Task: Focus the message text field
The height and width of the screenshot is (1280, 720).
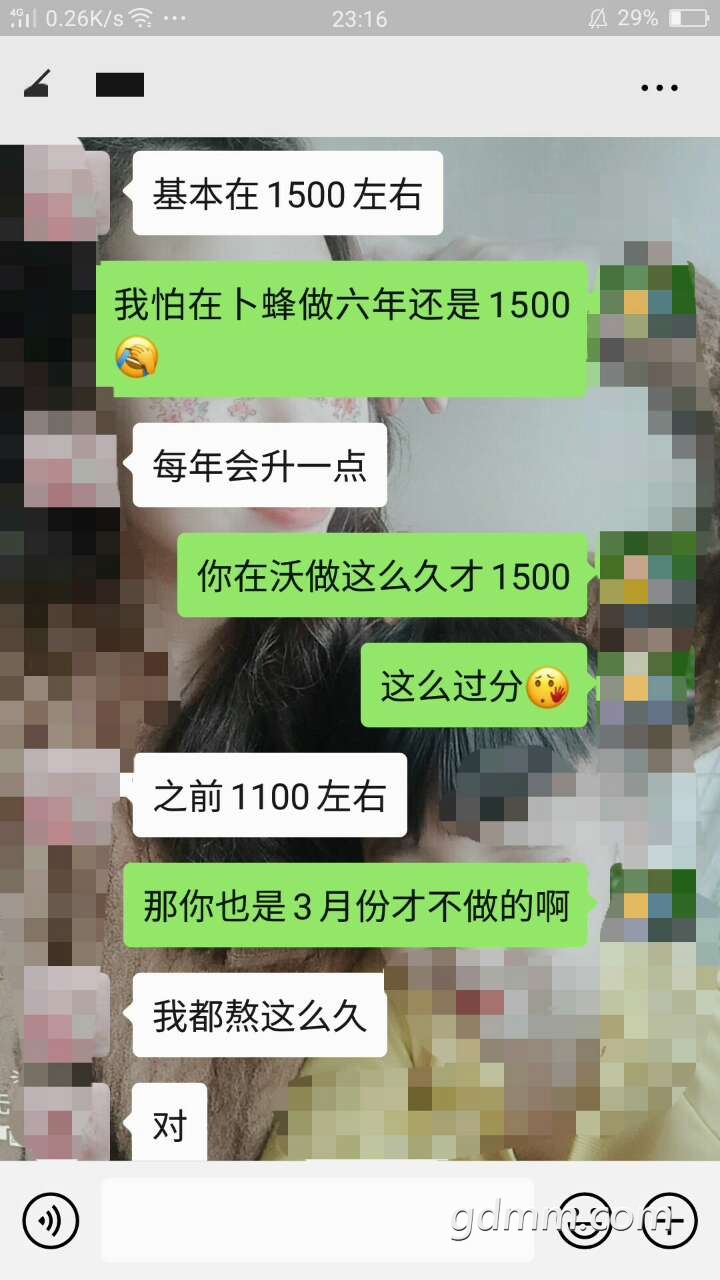Action: click(318, 1220)
